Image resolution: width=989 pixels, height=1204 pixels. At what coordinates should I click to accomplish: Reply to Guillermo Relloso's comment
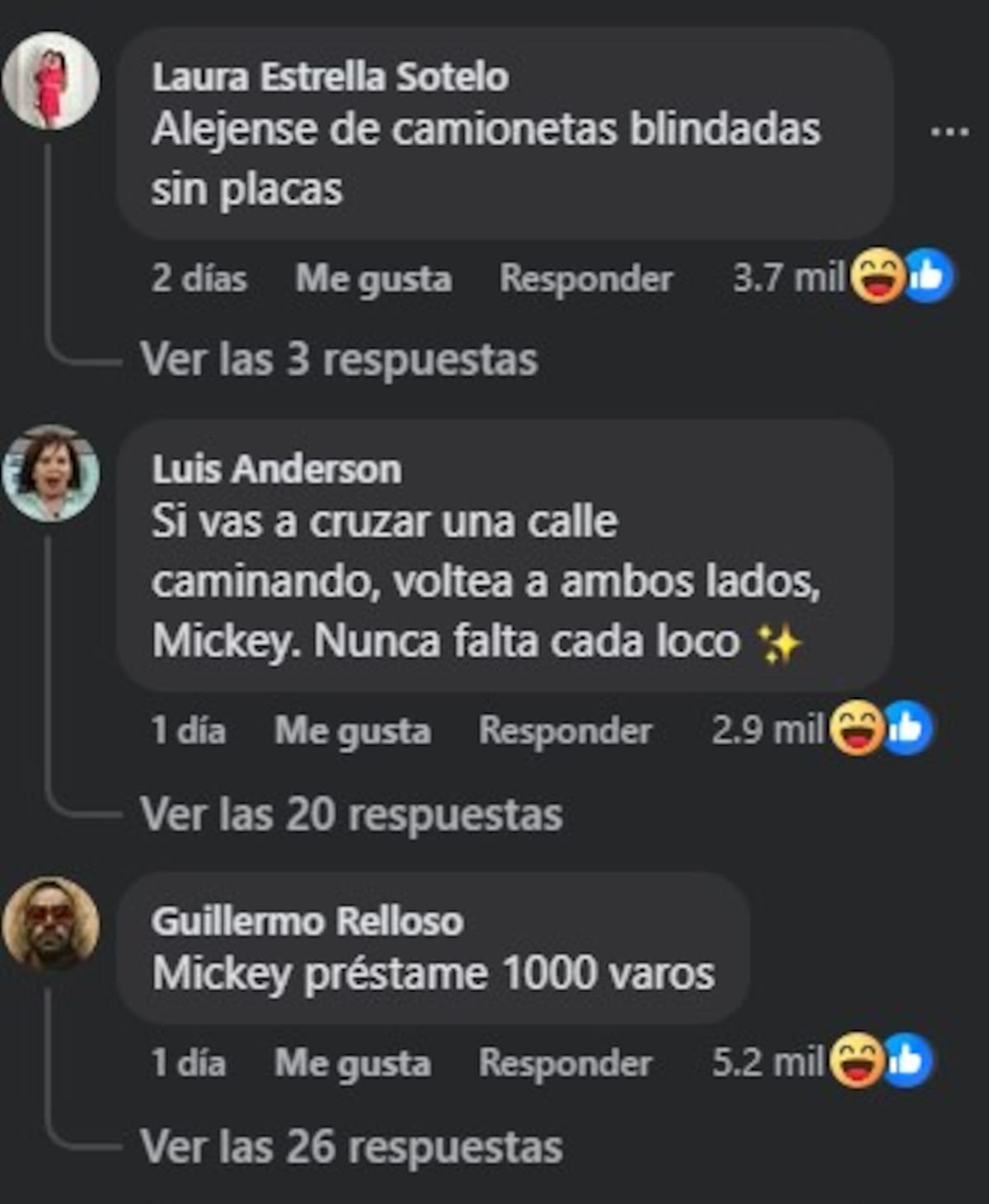point(565,1063)
